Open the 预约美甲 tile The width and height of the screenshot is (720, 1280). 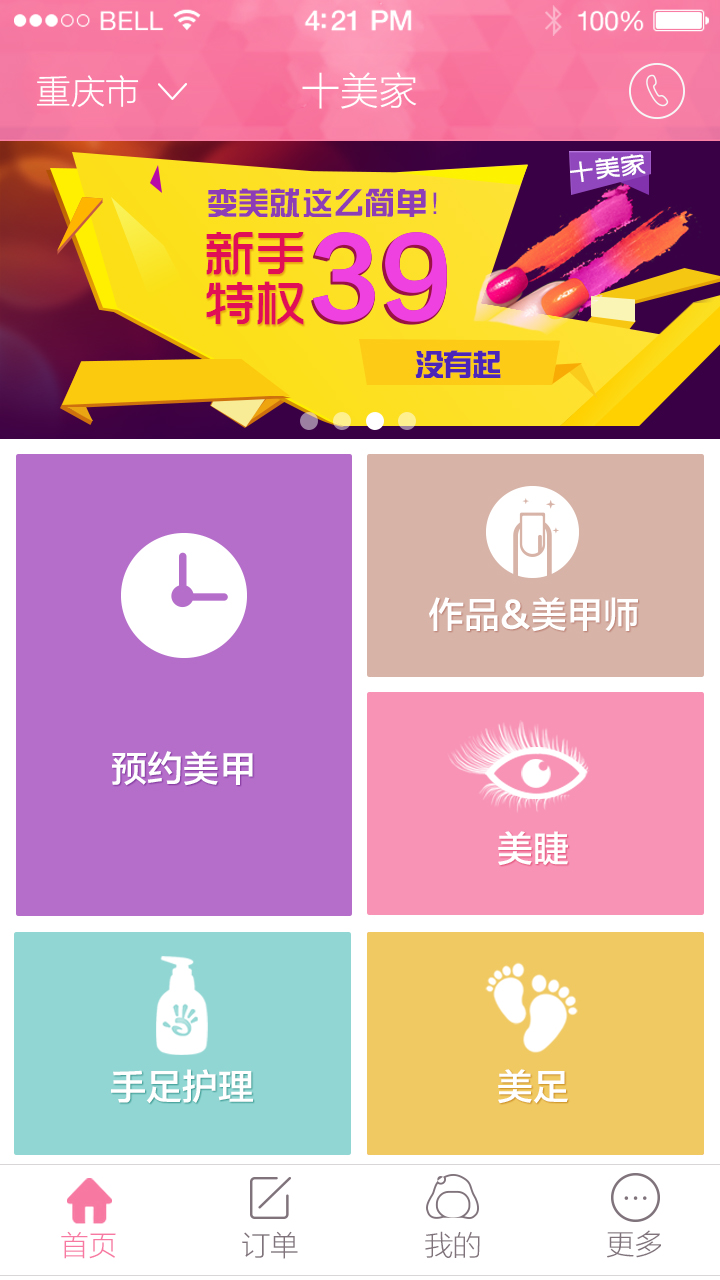click(184, 685)
